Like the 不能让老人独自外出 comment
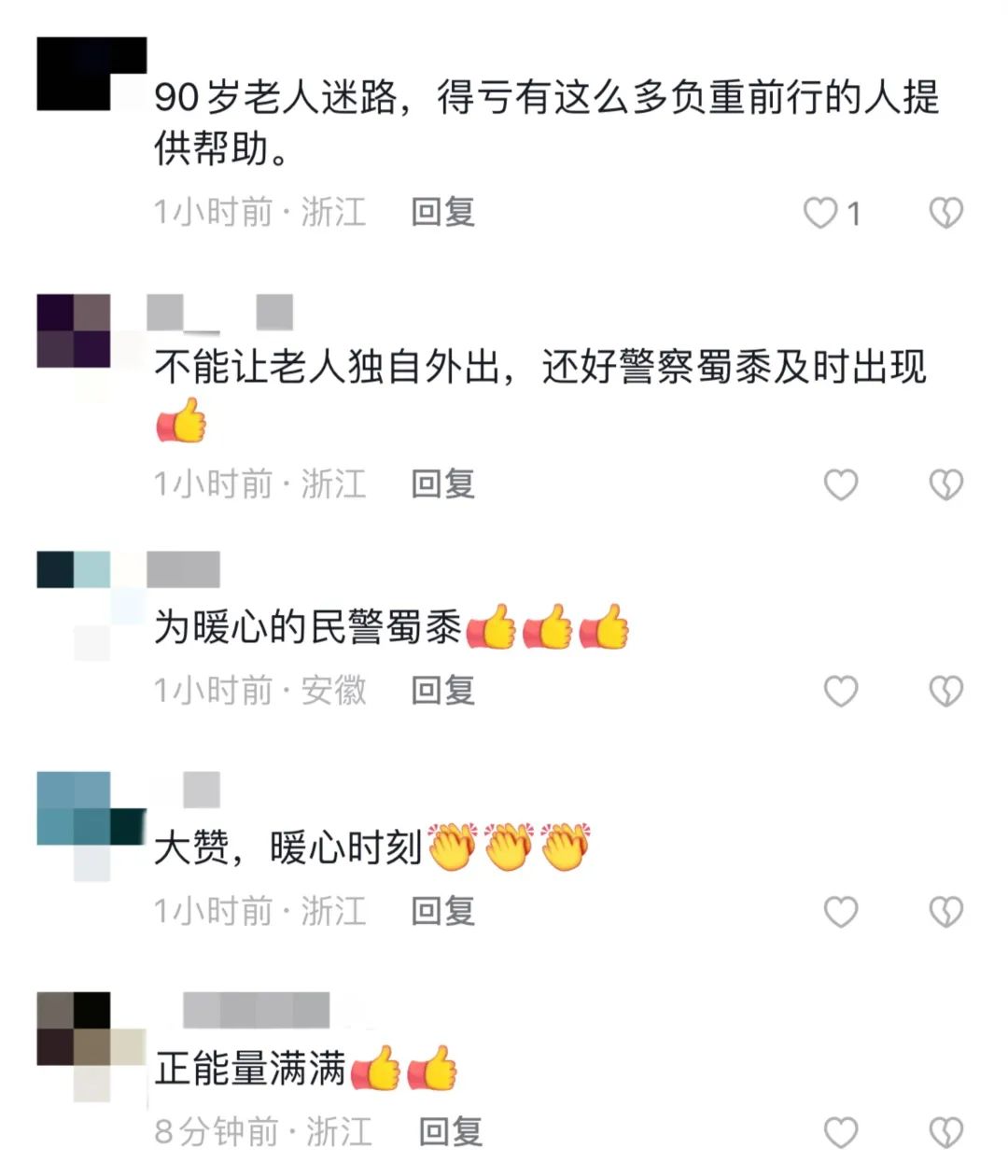The image size is (1008, 1176). (x=841, y=484)
